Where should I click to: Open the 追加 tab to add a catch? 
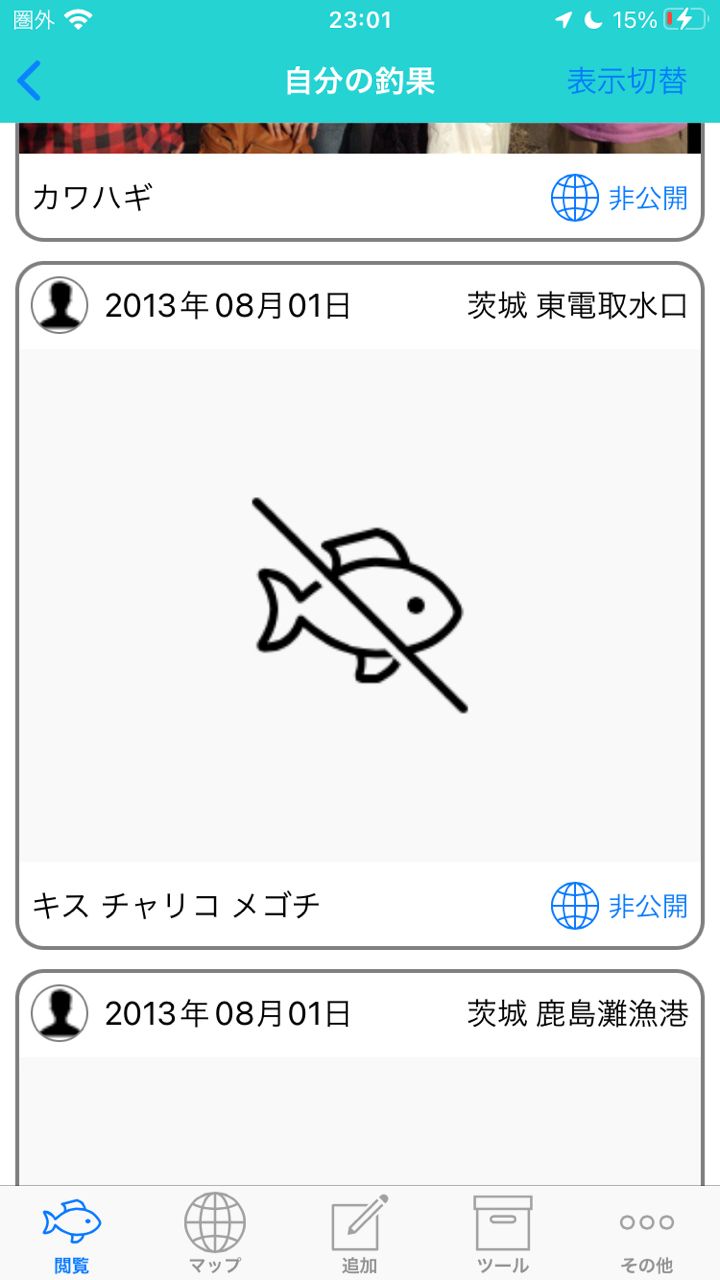click(x=359, y=1235)
